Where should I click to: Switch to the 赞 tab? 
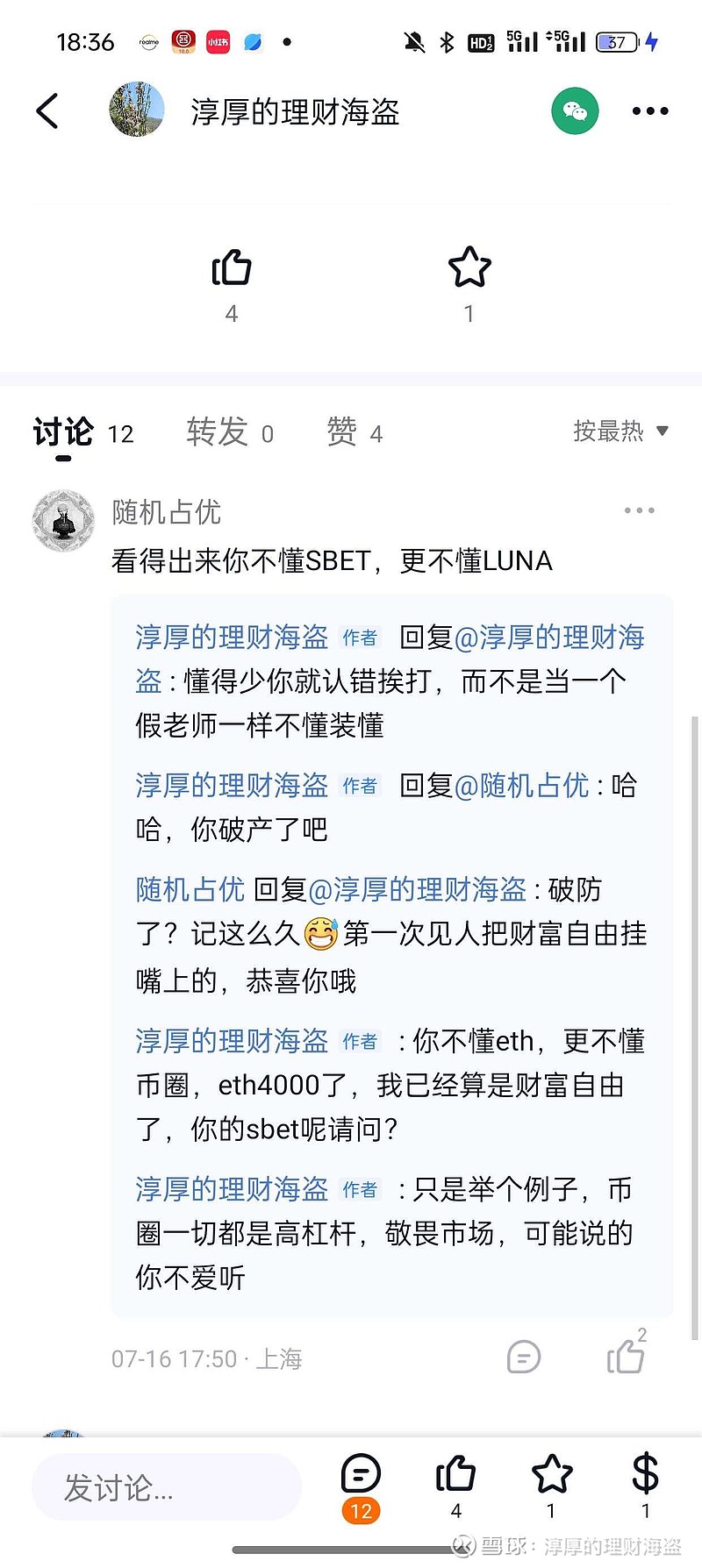tap(344, 431)
